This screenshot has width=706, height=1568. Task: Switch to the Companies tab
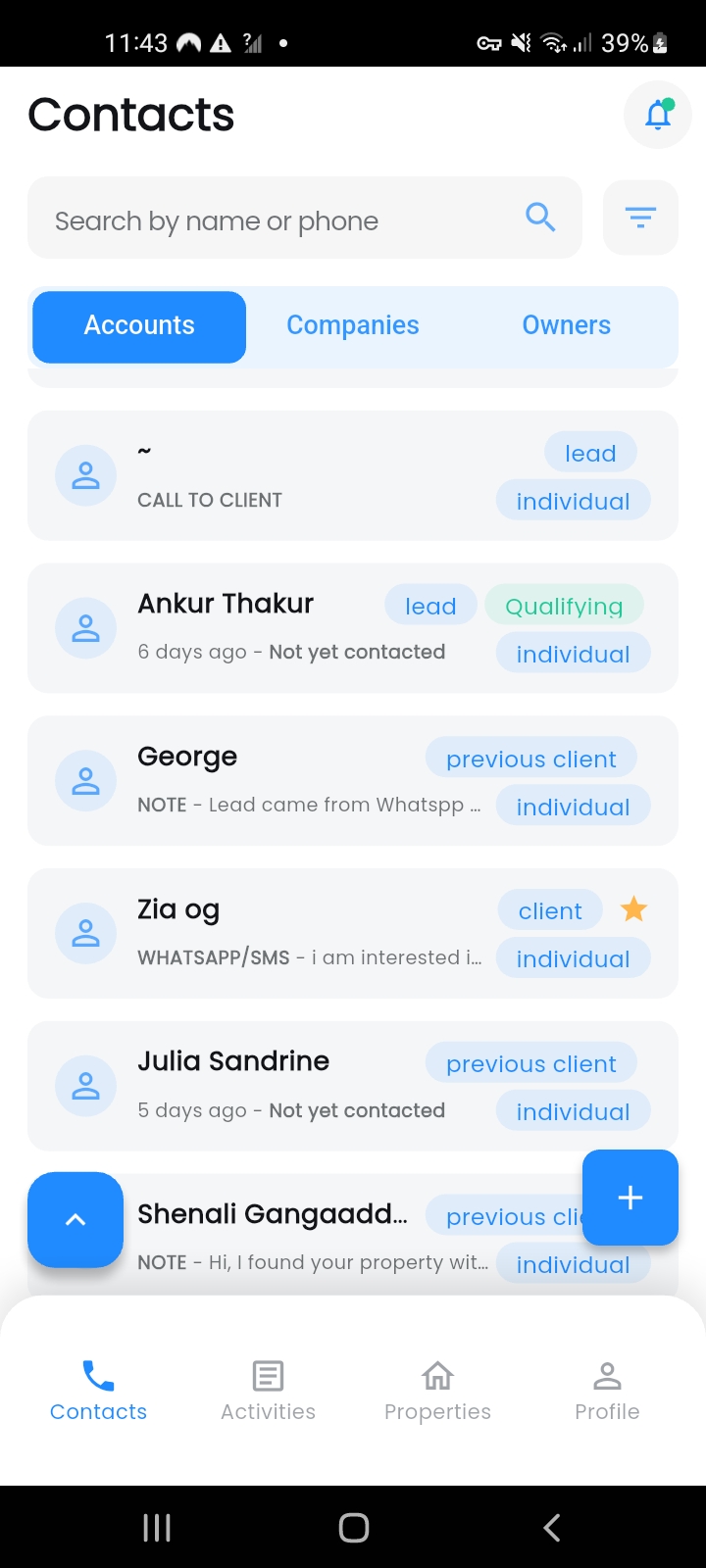pyautogui.click(x=353, y=326)
